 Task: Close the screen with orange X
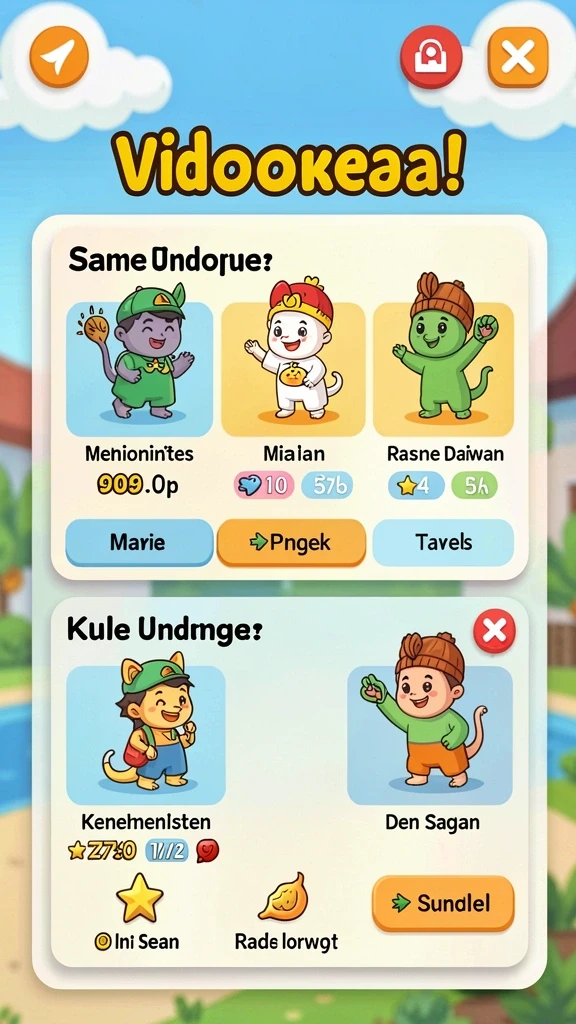point(518,57)
